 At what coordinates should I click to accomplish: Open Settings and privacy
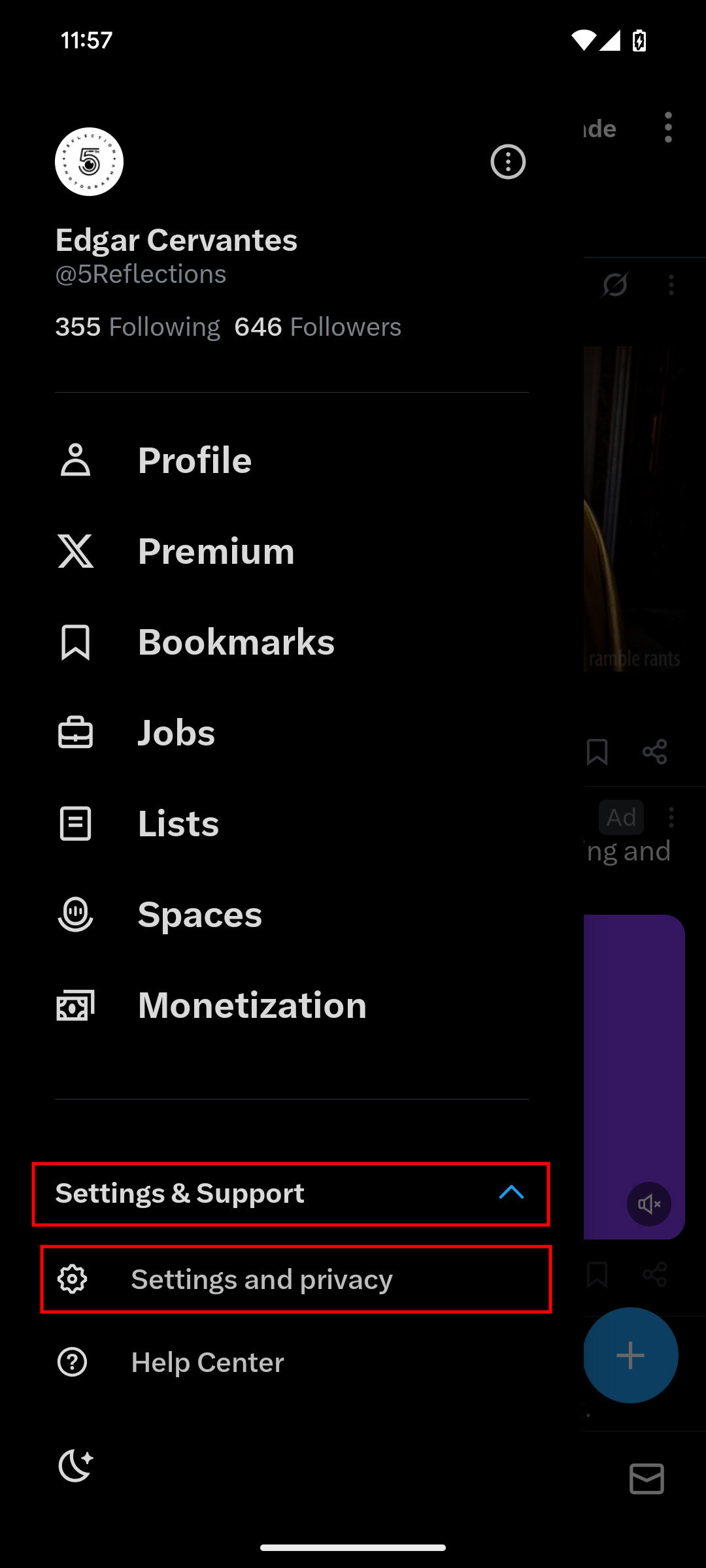[261, 1279]
